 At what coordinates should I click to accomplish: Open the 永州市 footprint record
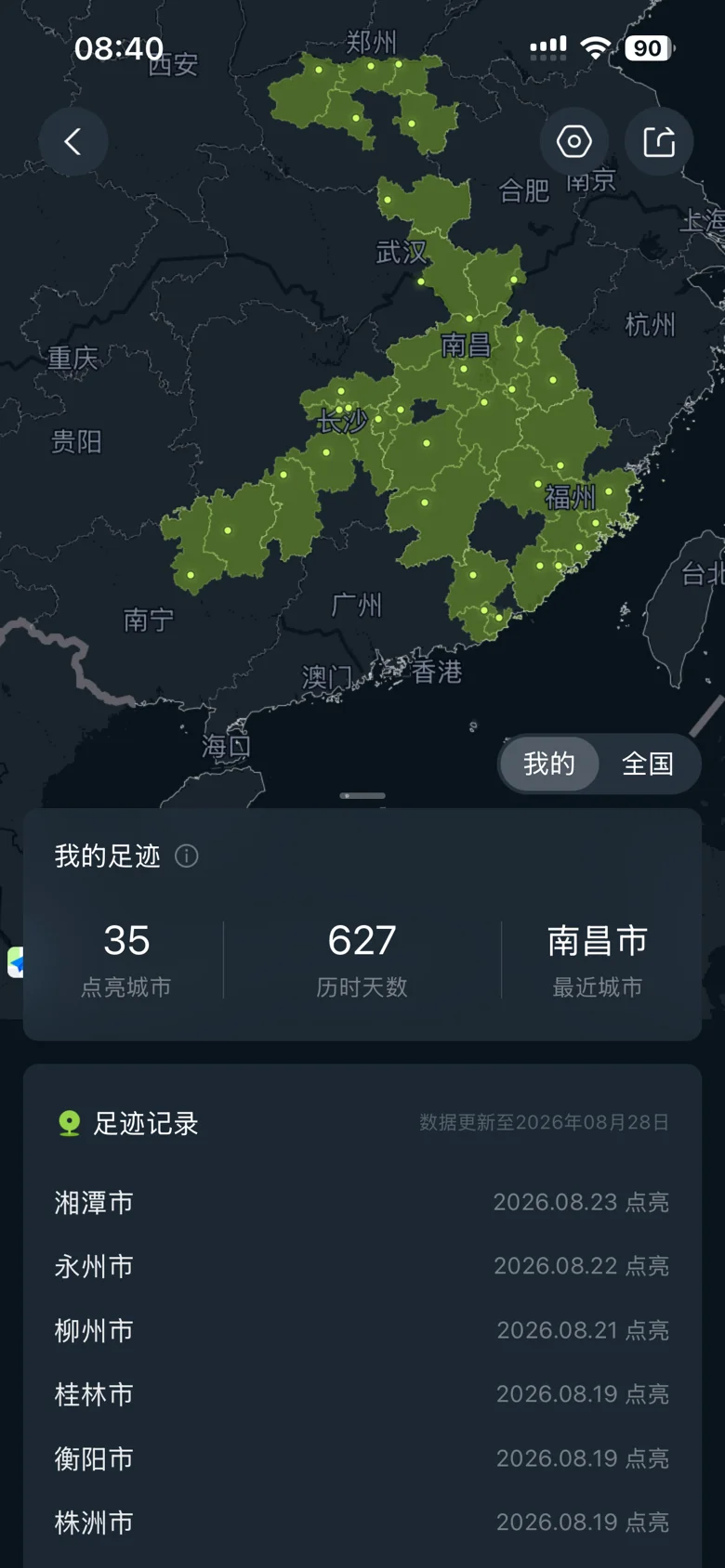[x=362, y=1266]
